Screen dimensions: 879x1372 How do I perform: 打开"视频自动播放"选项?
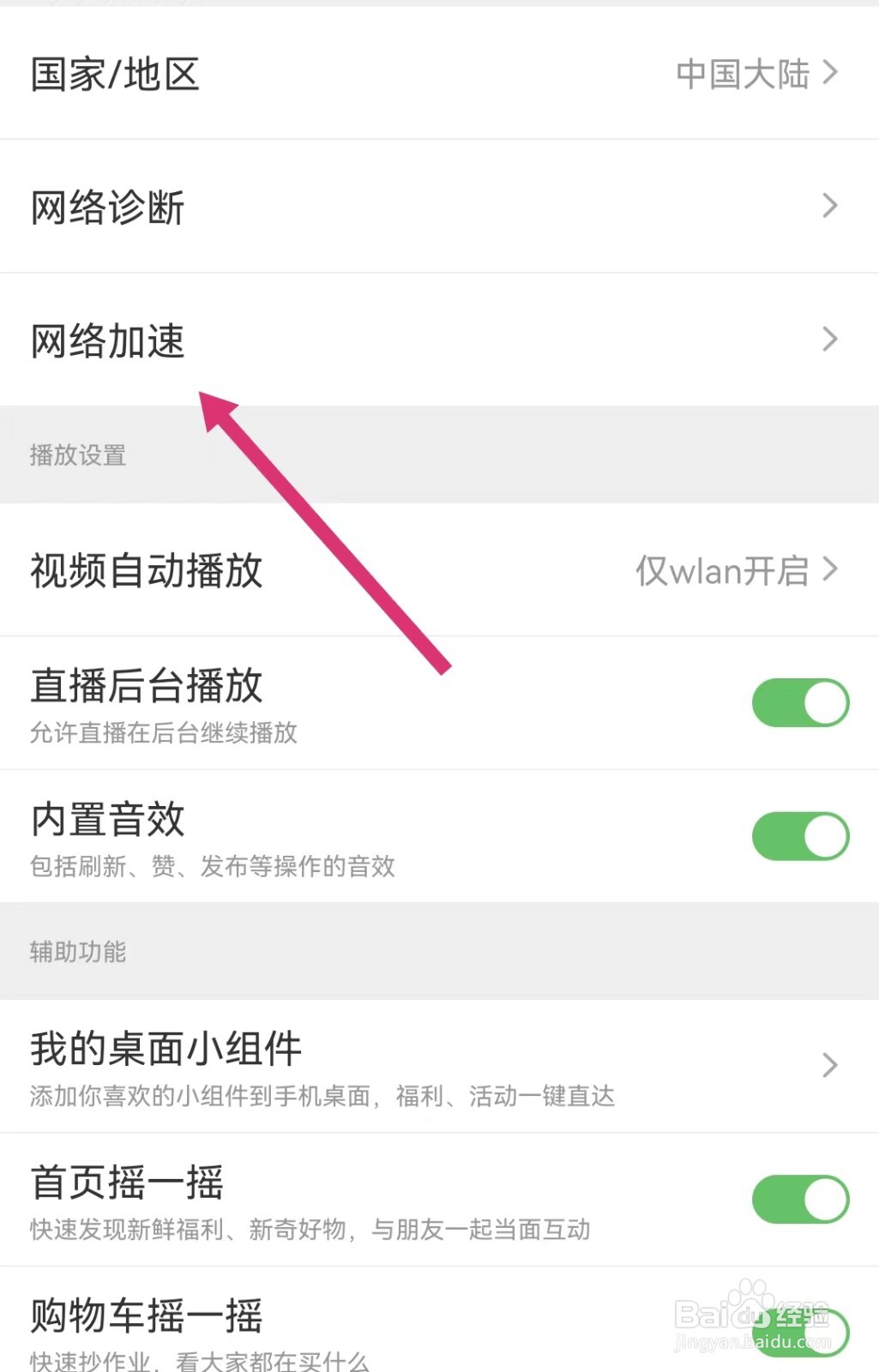146,571
